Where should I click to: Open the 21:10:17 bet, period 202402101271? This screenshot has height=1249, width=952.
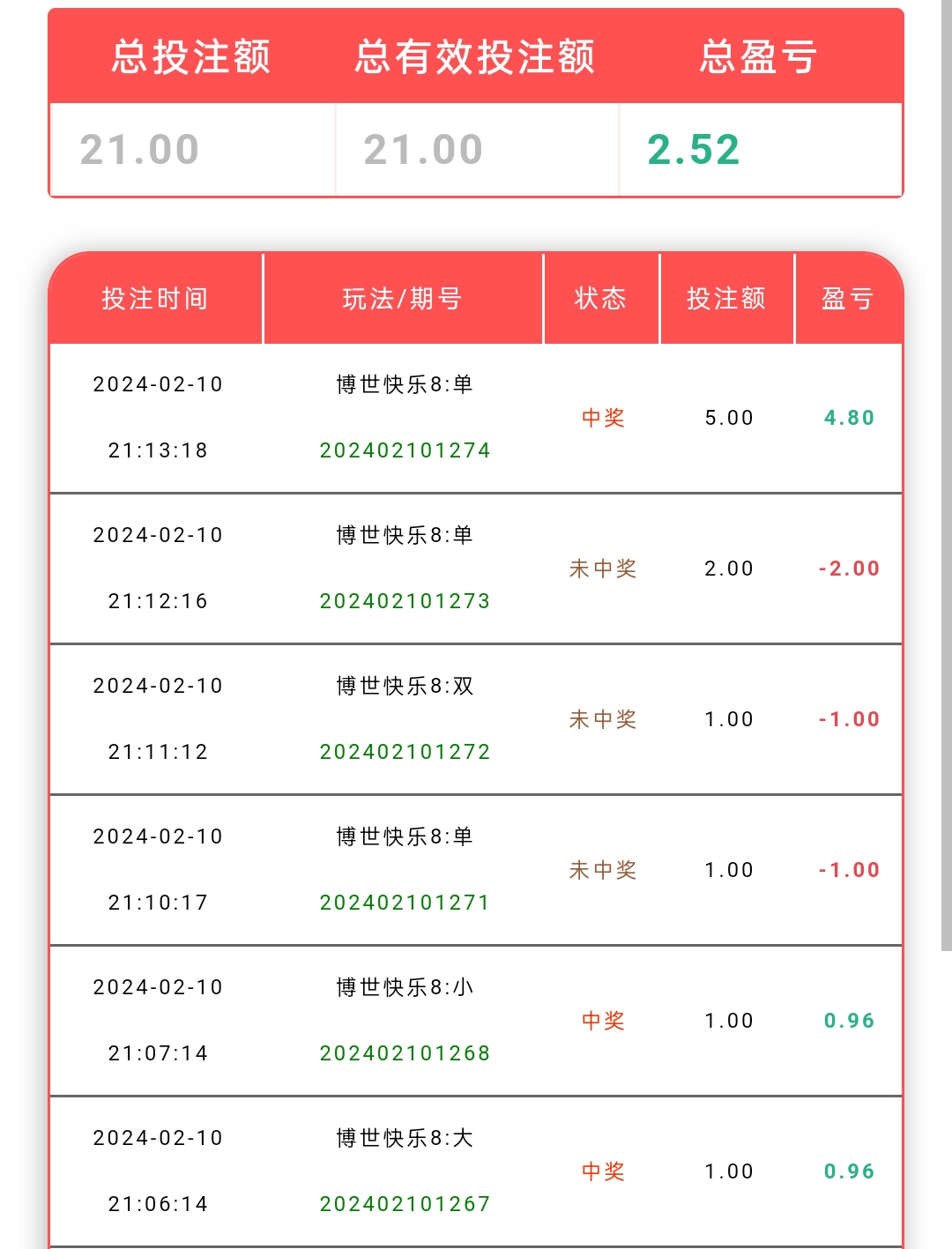[405, 903]
